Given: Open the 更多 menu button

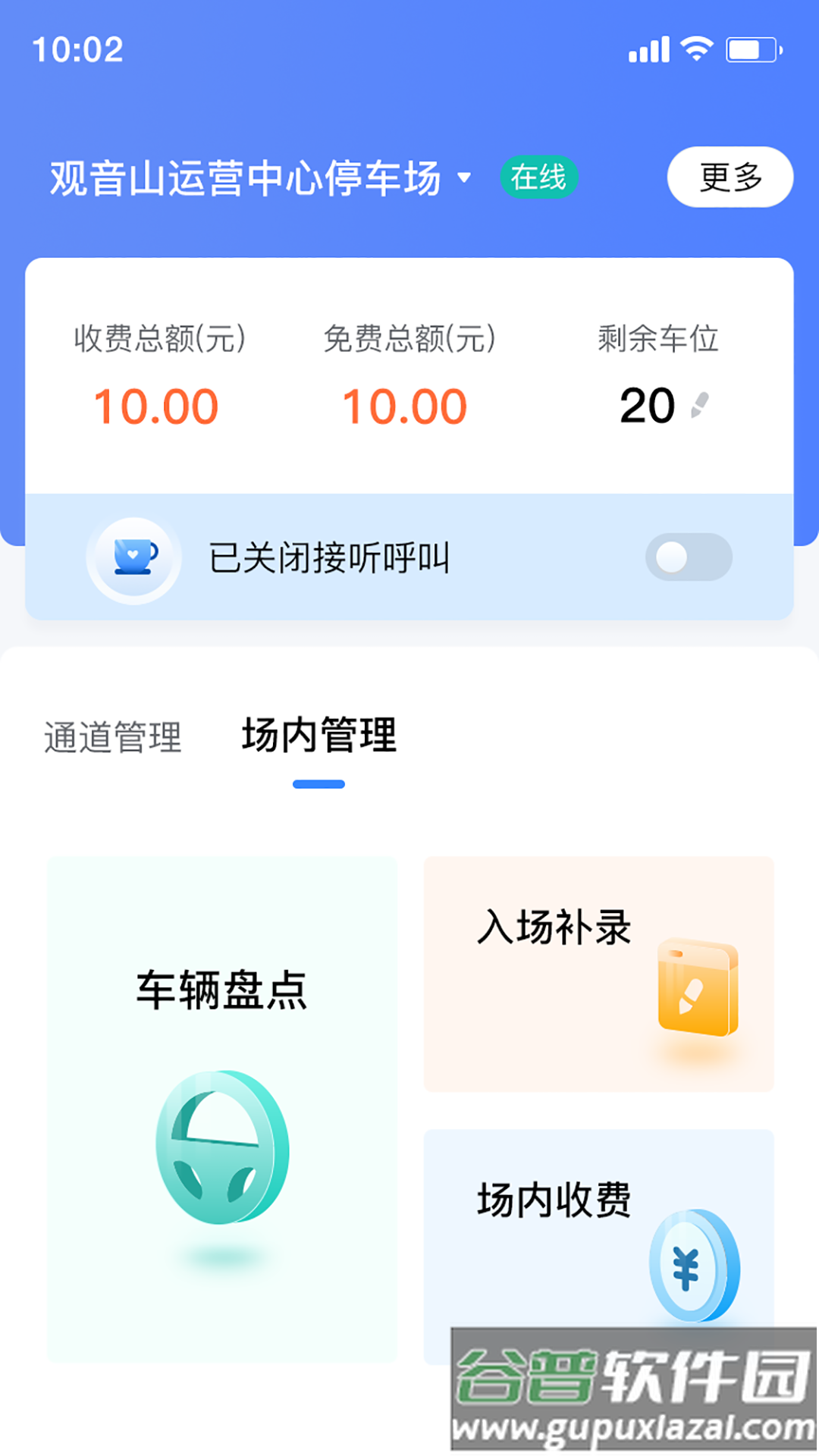Looking at the screenshot, I should pos(729,176).
